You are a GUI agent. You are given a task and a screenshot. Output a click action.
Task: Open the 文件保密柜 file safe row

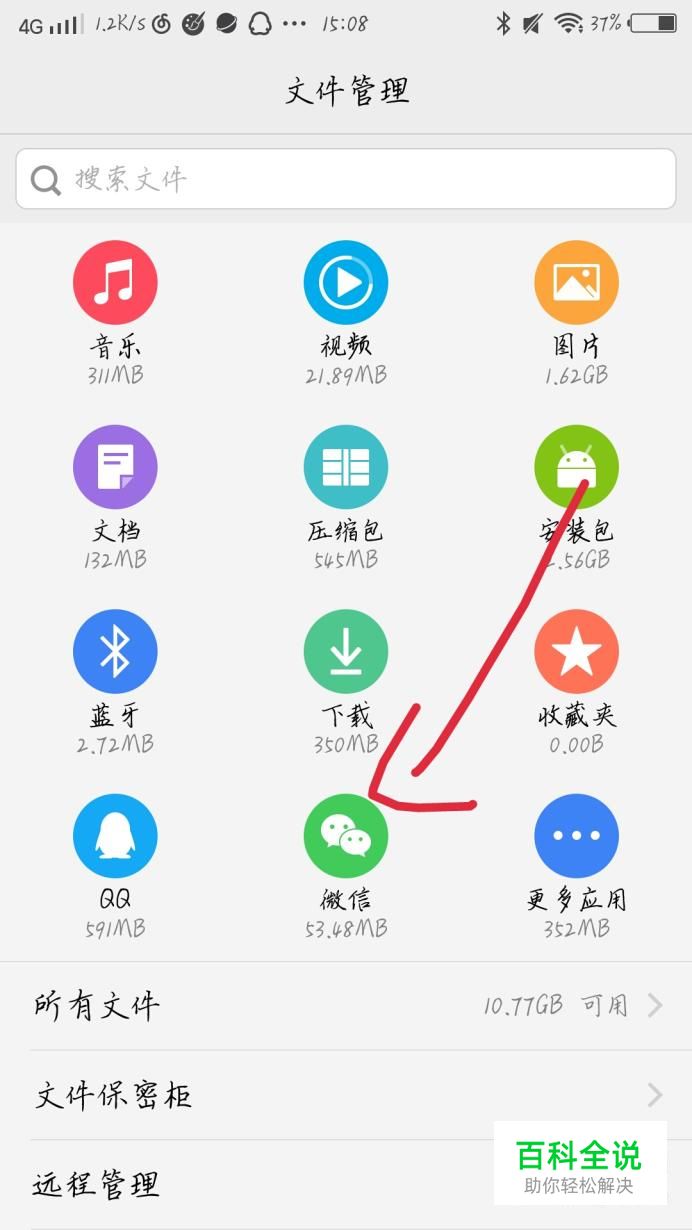pos(345,1095)
